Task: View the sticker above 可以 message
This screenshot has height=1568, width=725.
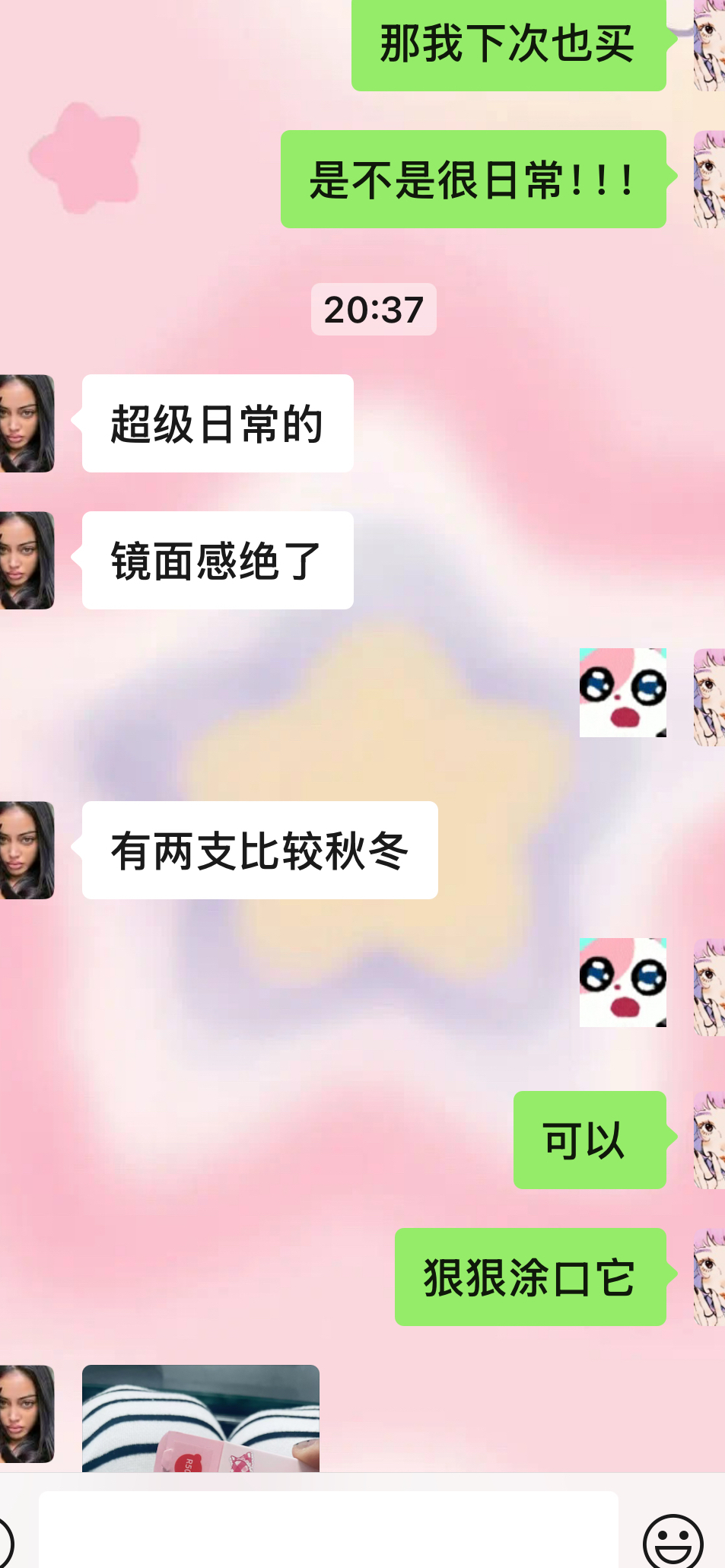Action: (622, 982)
